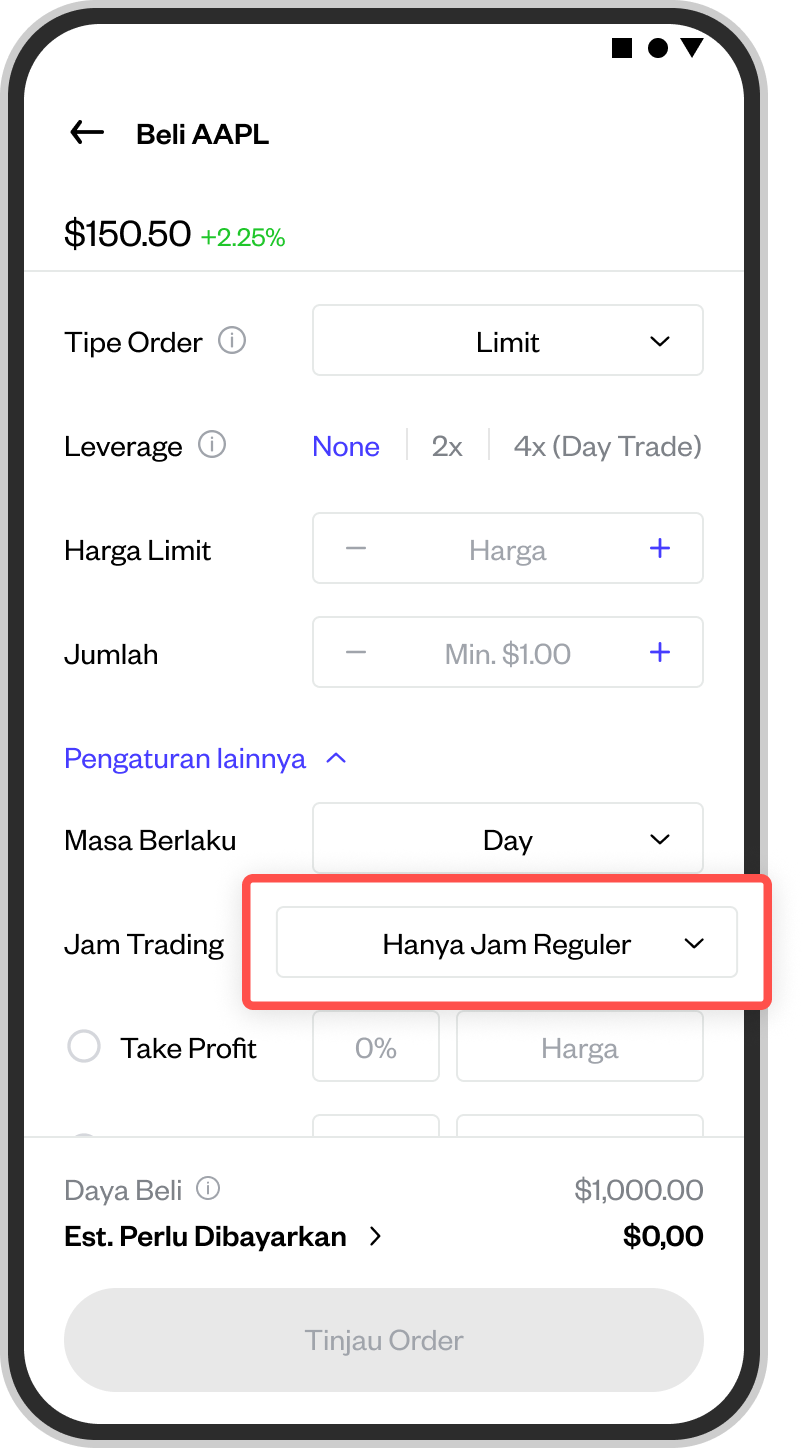804x1448 pixels.
Task: Open the Jam Trading dropdown
Action: coord(507,943)
